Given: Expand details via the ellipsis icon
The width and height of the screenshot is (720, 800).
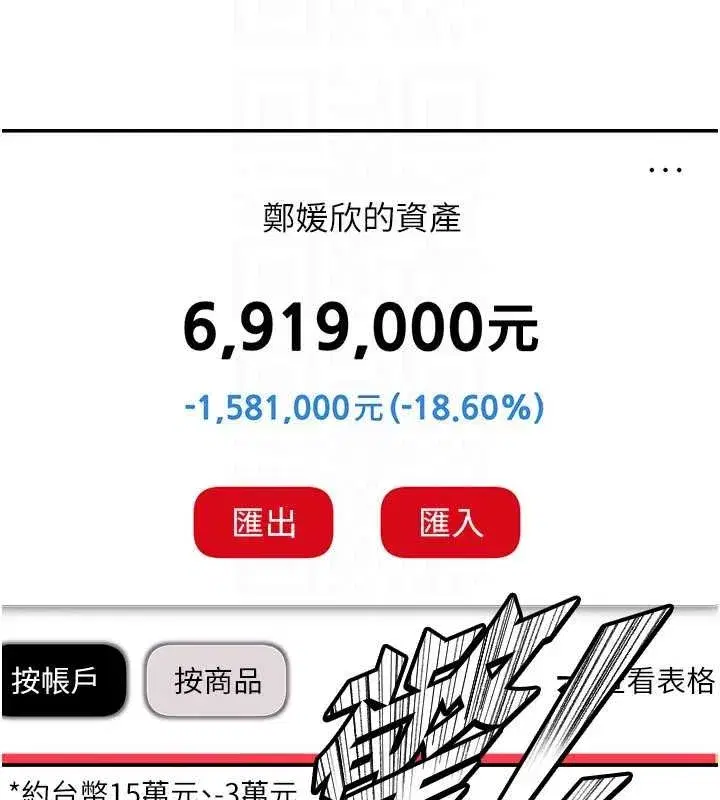Looking at the screenshot, I should (663, 169).
